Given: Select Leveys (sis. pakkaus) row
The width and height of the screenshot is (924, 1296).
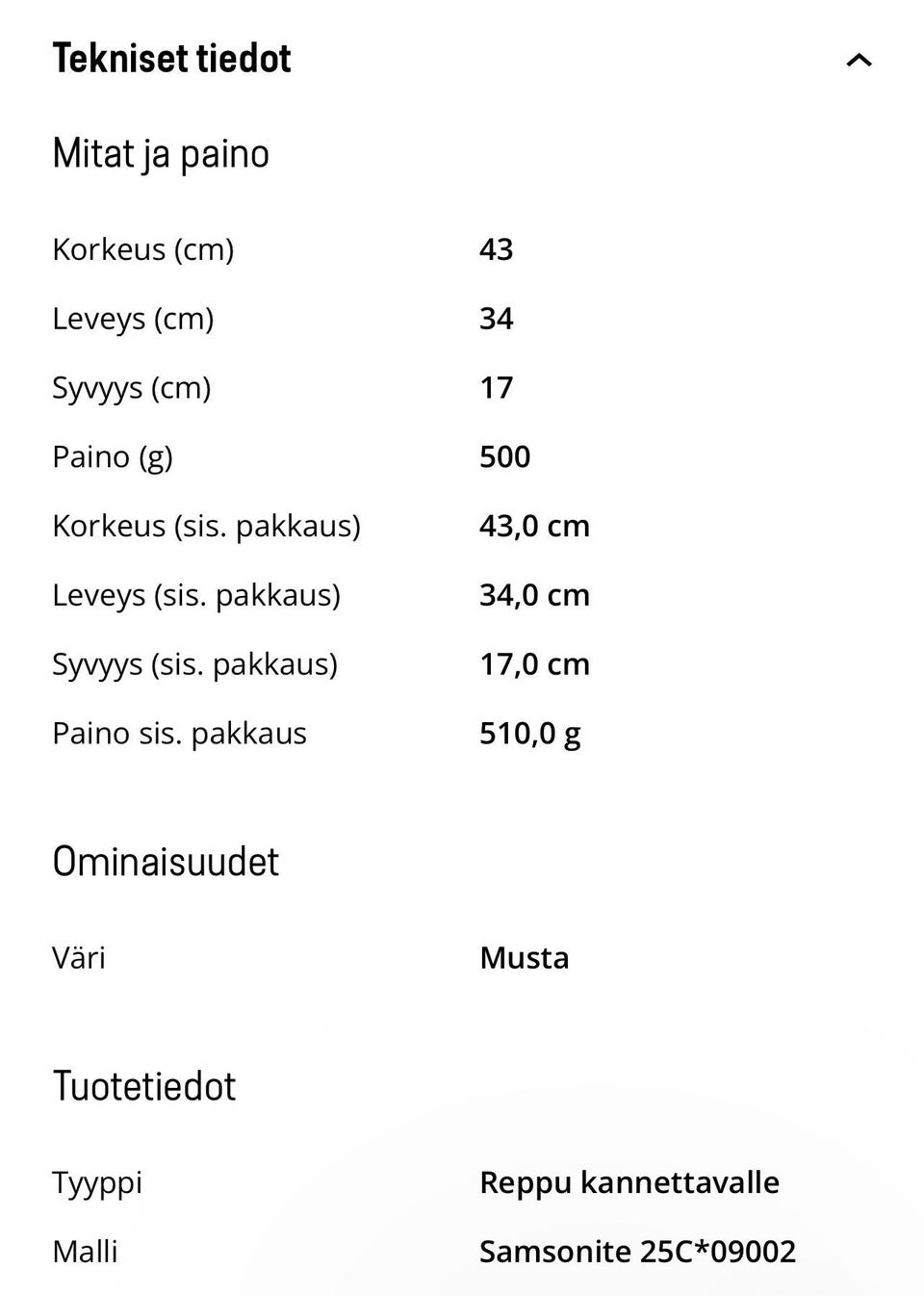Looking at the screenshot, I should click(197, 595).
